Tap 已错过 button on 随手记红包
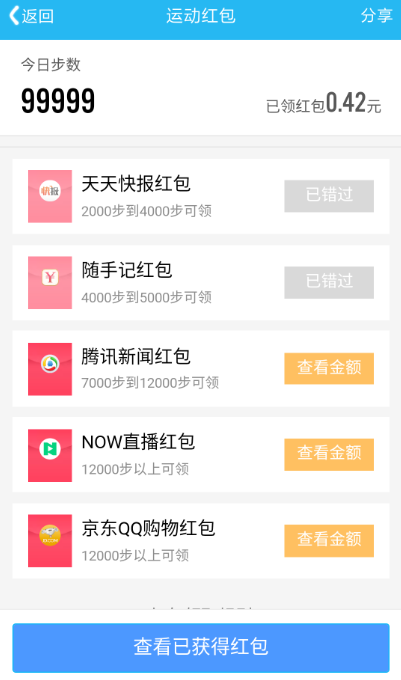The image size is (401, 680). [329, 282]
